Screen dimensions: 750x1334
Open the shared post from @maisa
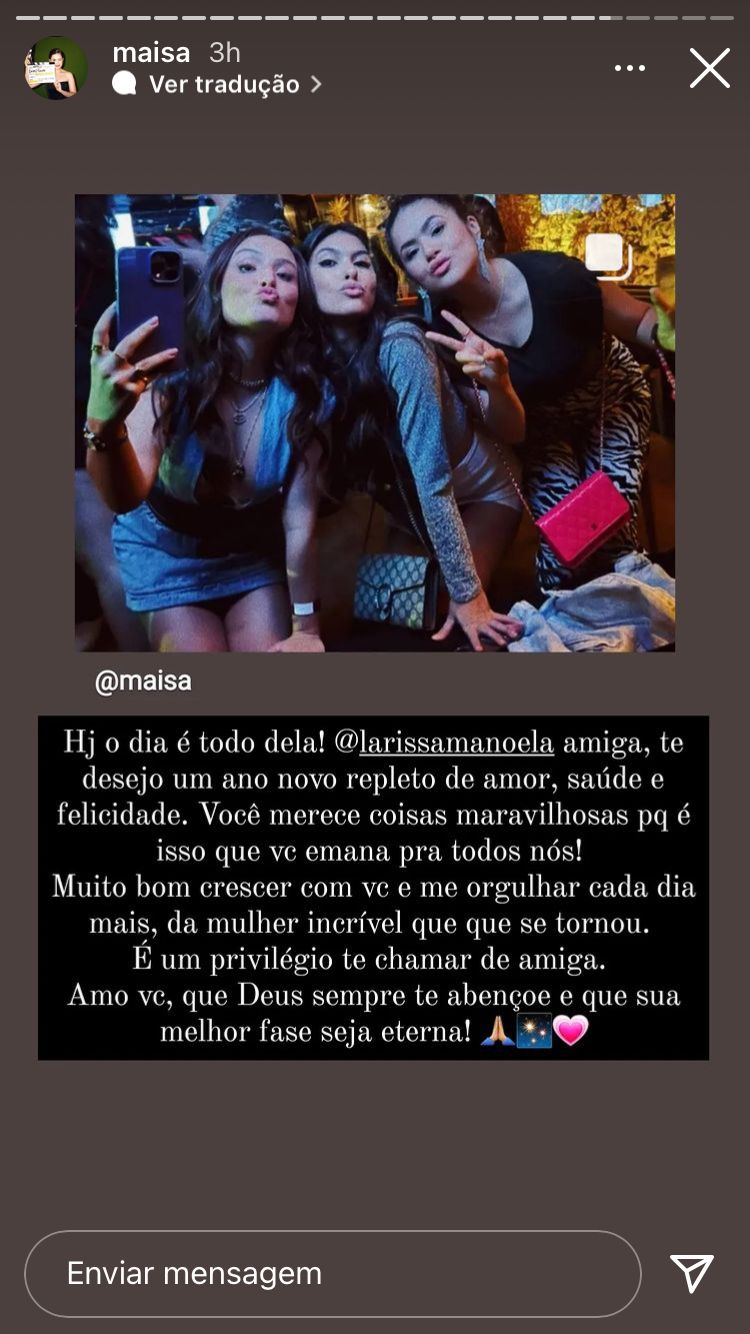point(375,422)
